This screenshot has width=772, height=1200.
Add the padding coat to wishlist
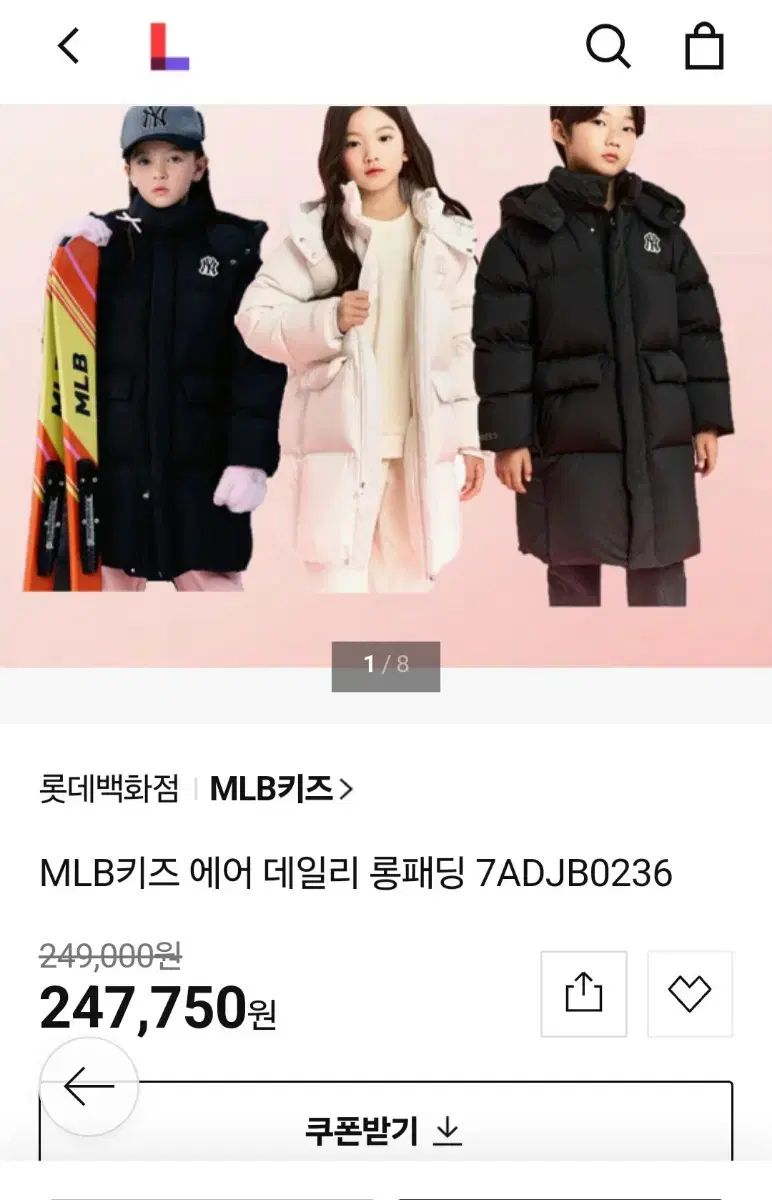[x=689, y=993]
